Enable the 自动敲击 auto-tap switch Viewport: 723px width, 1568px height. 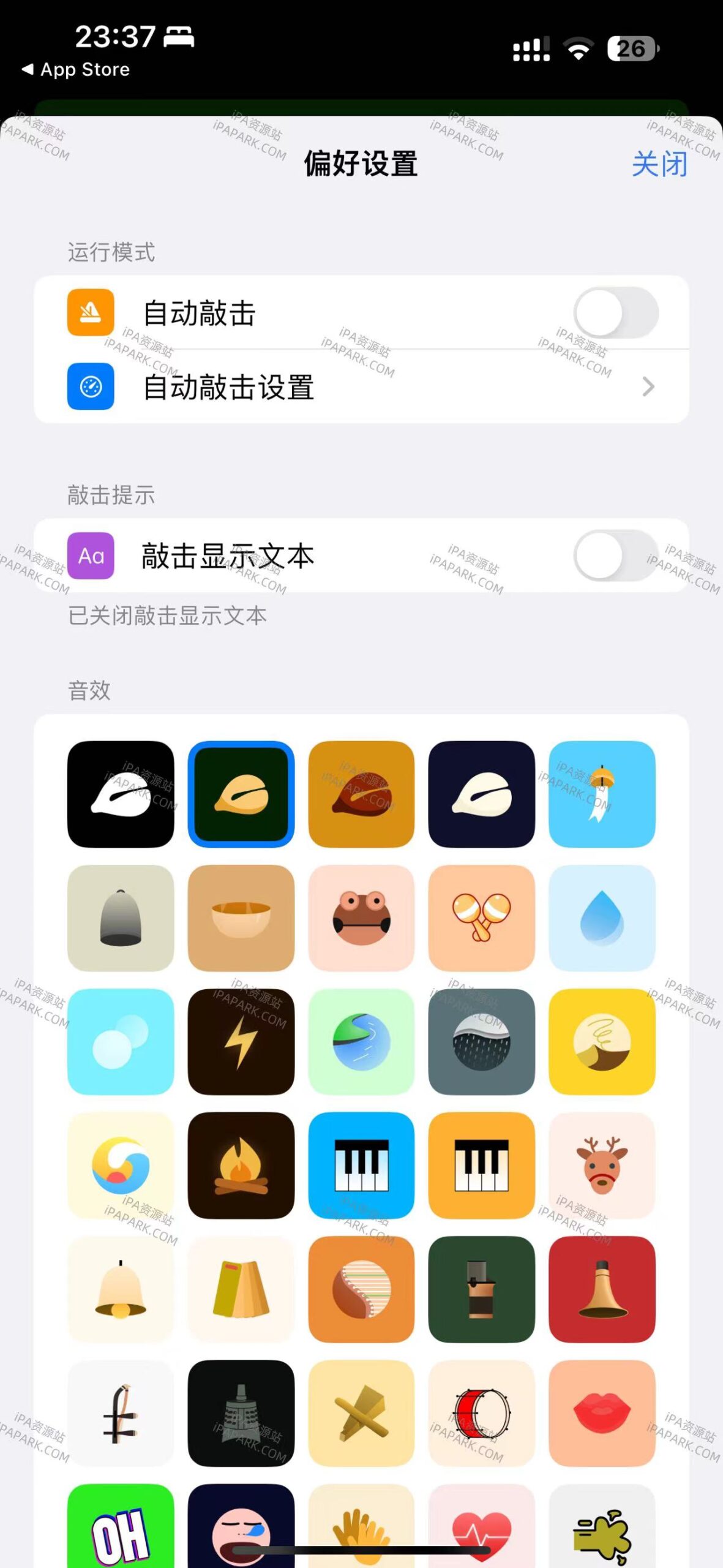tap(615, 312)
